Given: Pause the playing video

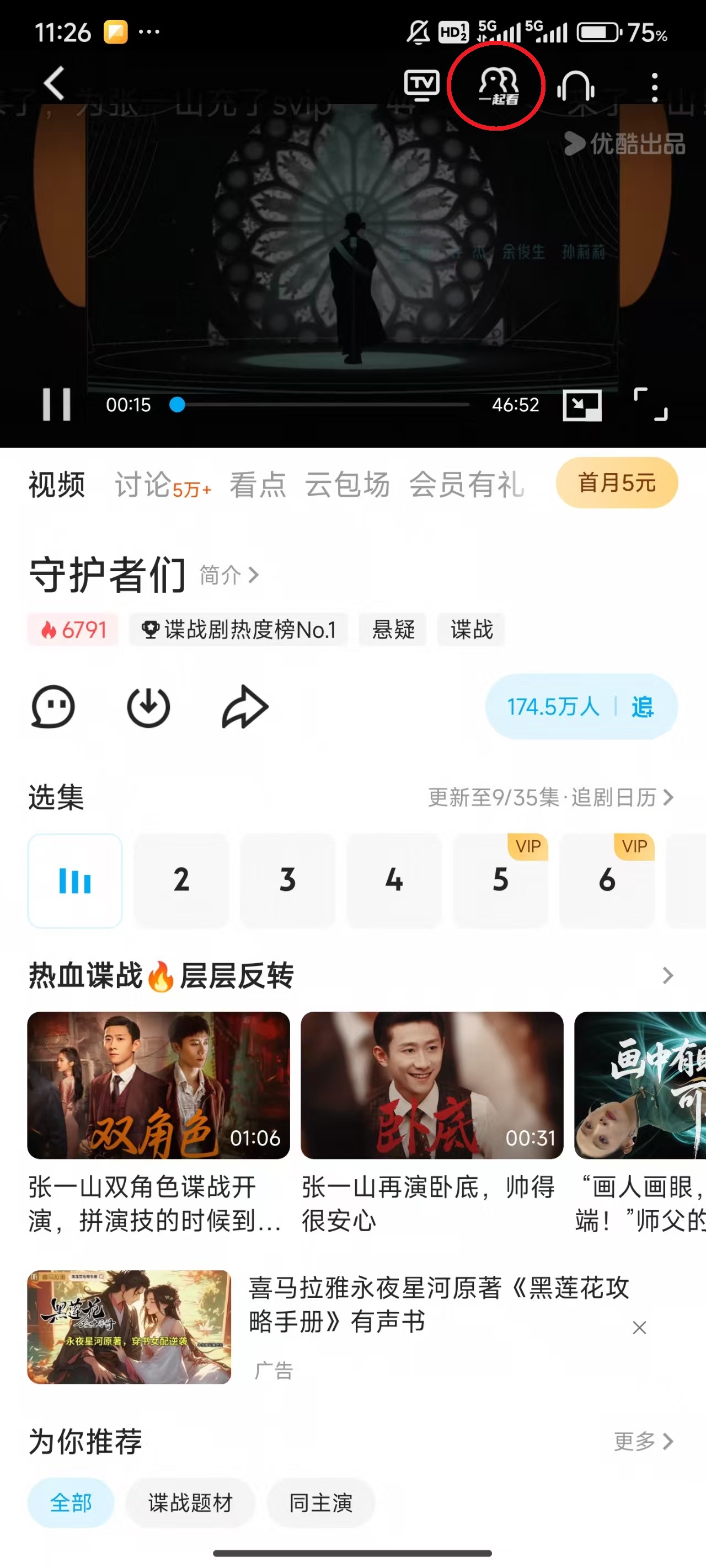Looking at the screenshot, I should (x=57, y=405).
